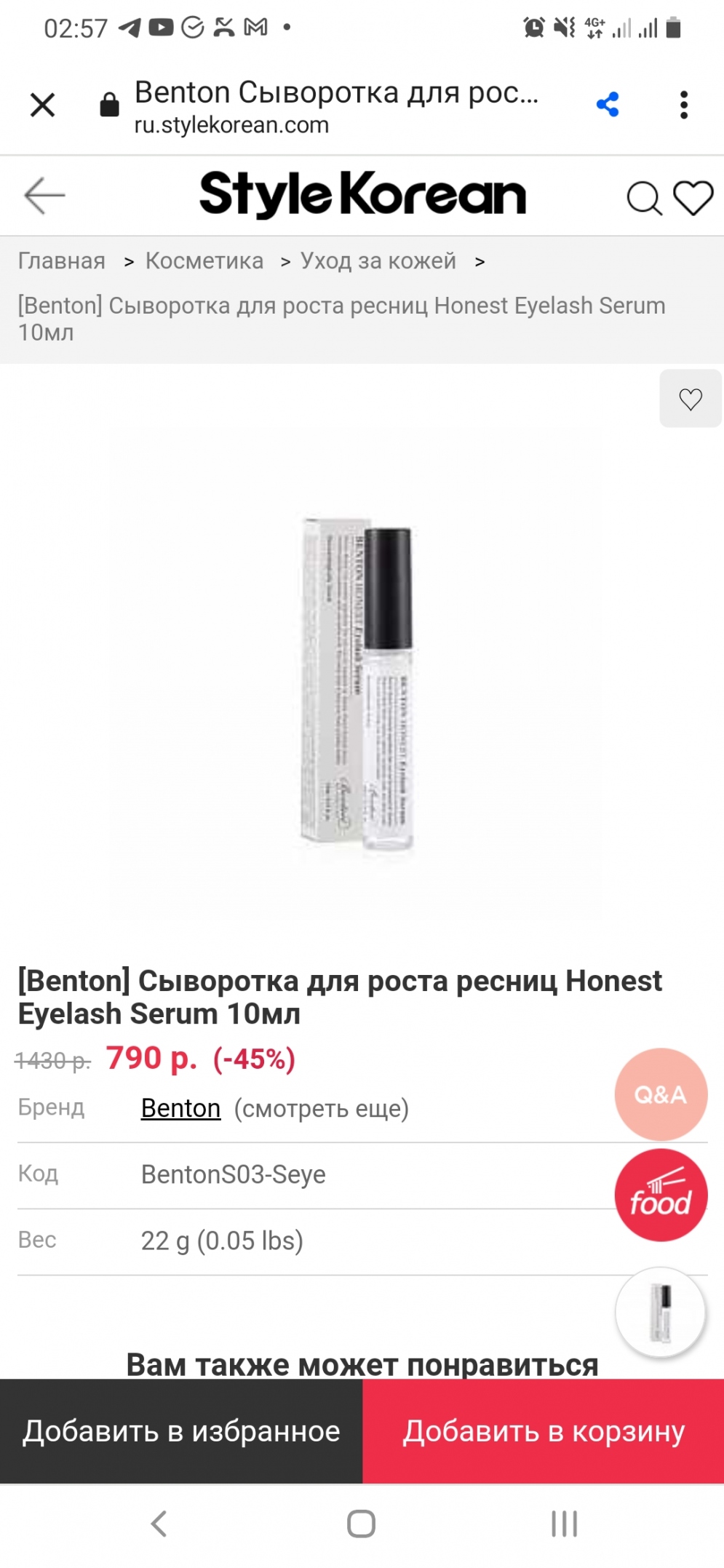Tap Добавить в избранное
This screenshot has height=1568, width=724.
(x=181, y=1431)
